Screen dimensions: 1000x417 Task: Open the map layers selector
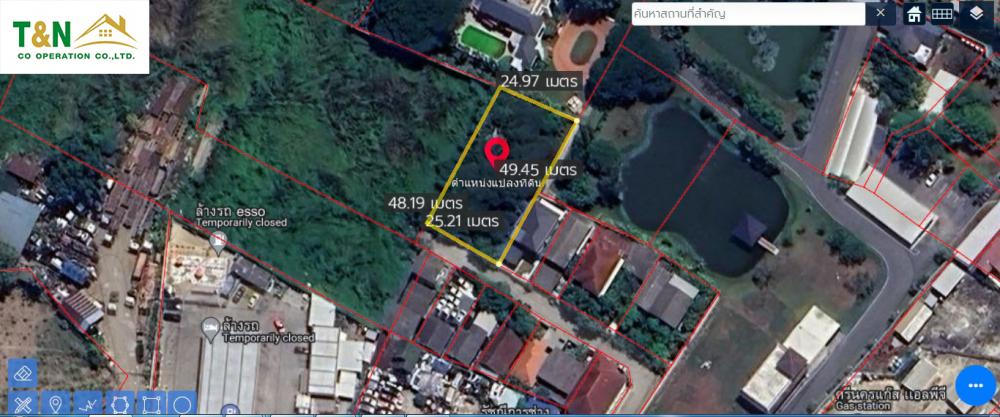(977, 13)
